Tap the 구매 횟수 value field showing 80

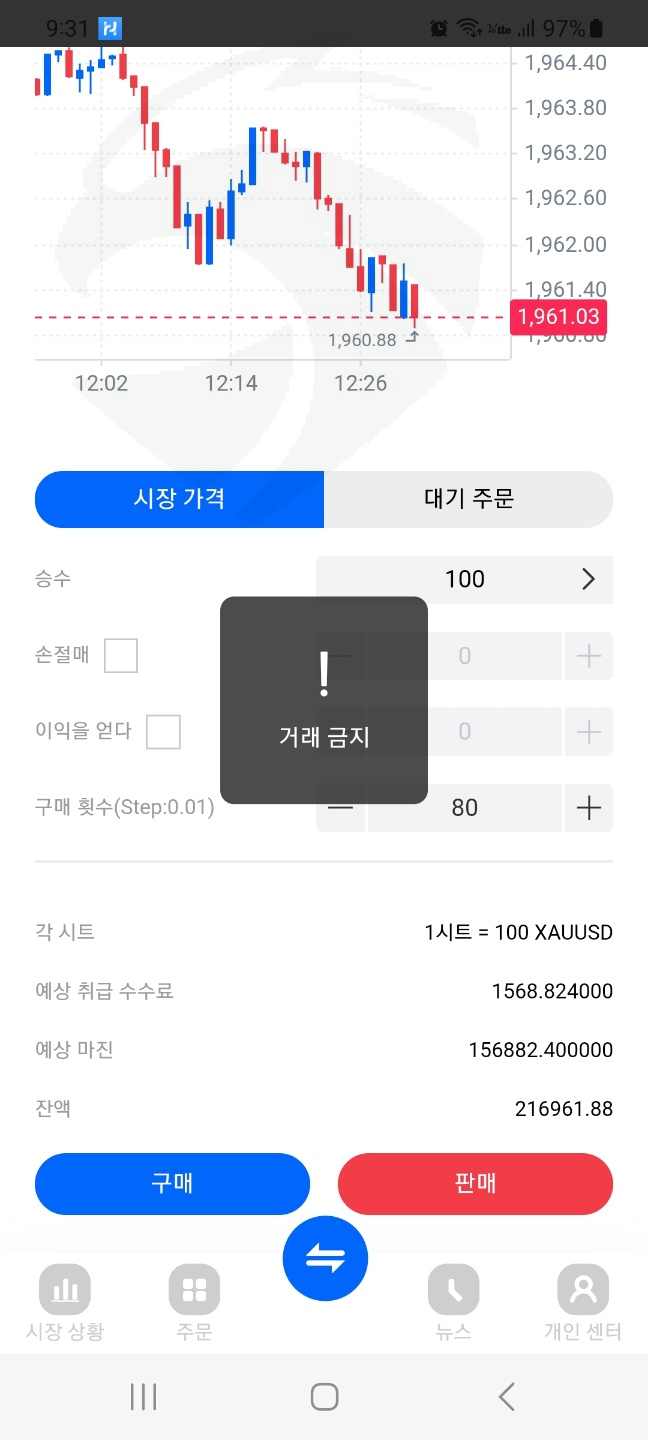pyautogui.click(x=464, y=808)
